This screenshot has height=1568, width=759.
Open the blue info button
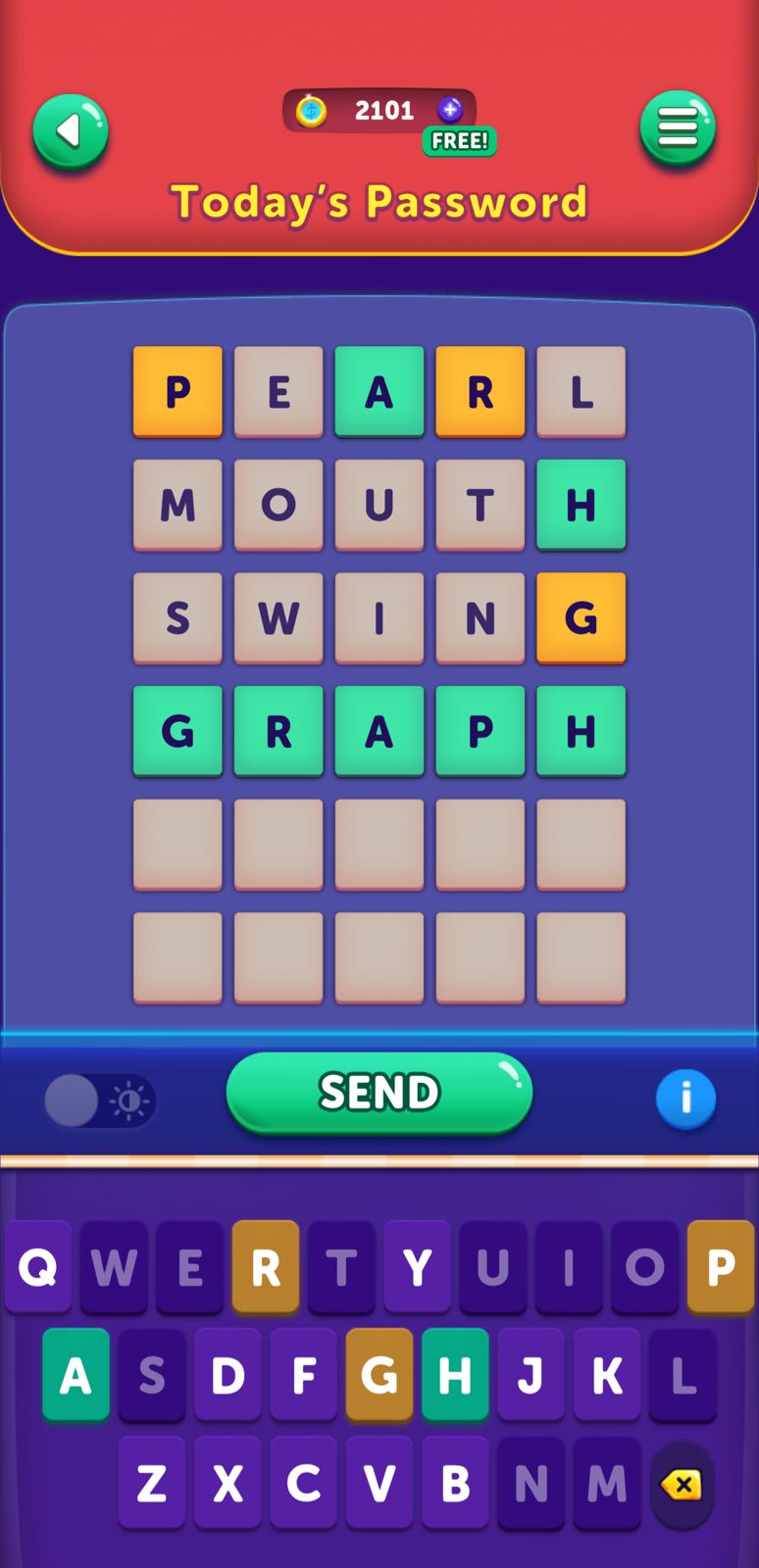tap(685, 1099)
